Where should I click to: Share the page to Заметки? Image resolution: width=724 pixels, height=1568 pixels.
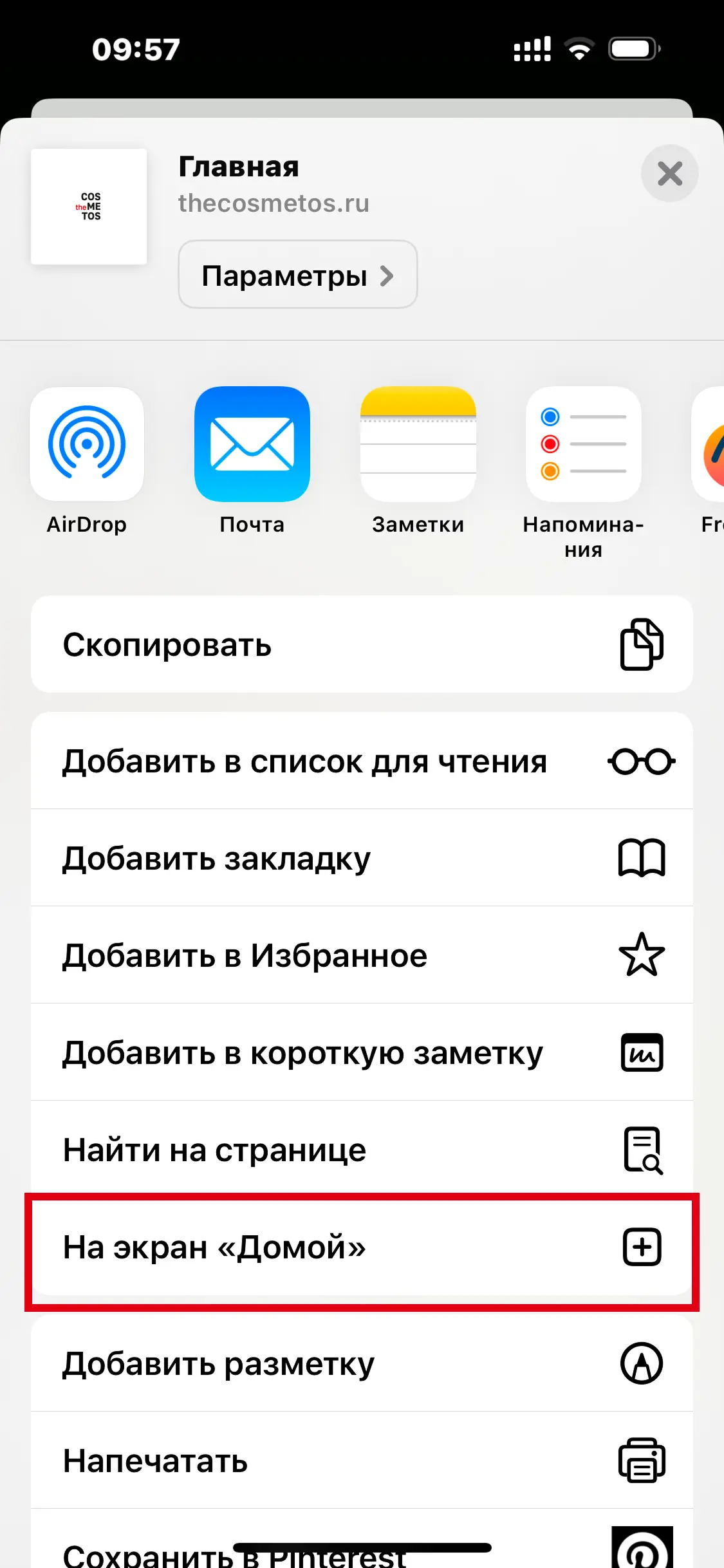418,444
